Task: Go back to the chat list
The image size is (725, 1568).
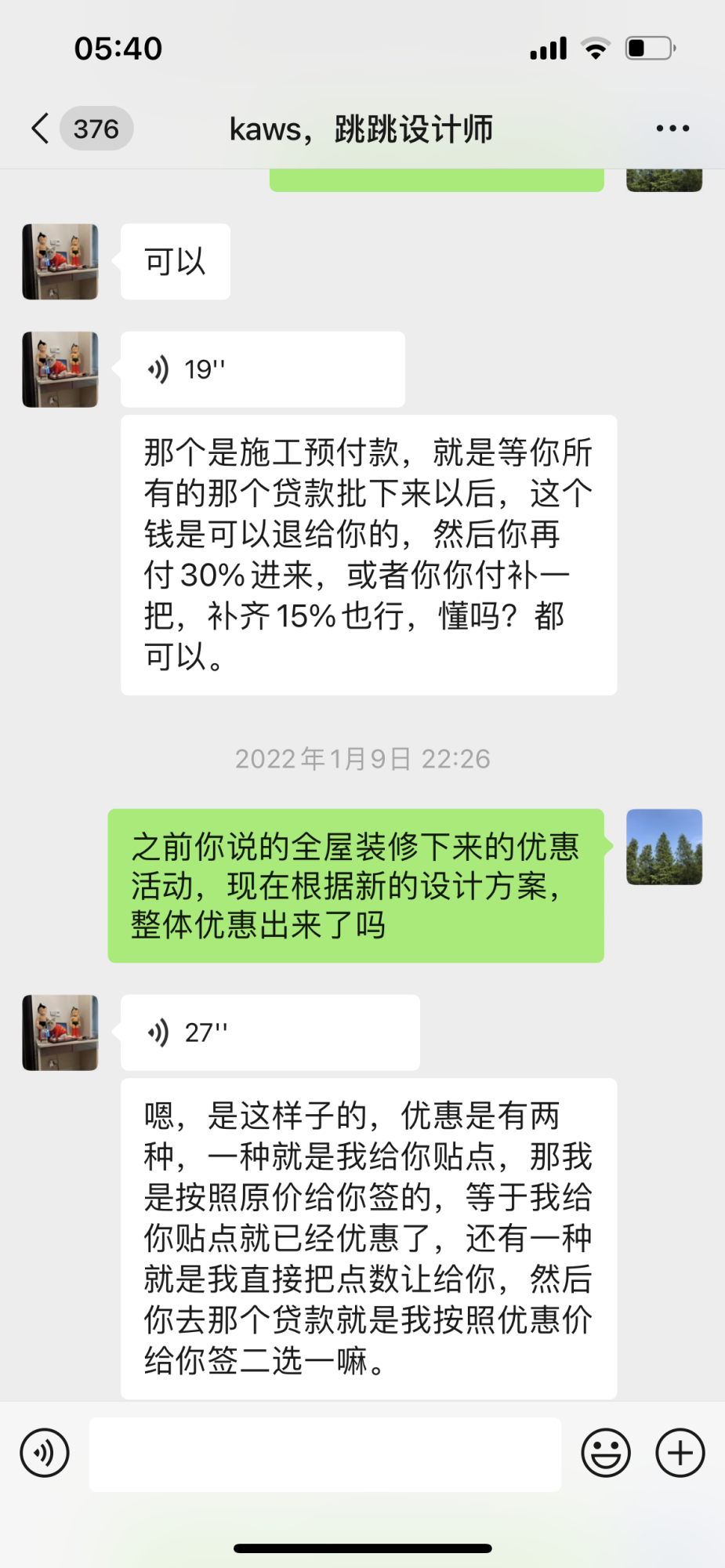Action: [41, 129]
